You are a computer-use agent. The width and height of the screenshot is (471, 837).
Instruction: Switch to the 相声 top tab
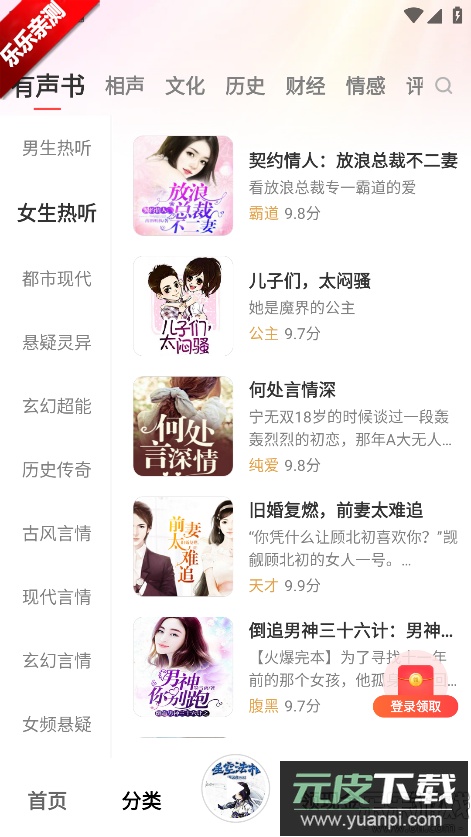click(x=124, y=85)
